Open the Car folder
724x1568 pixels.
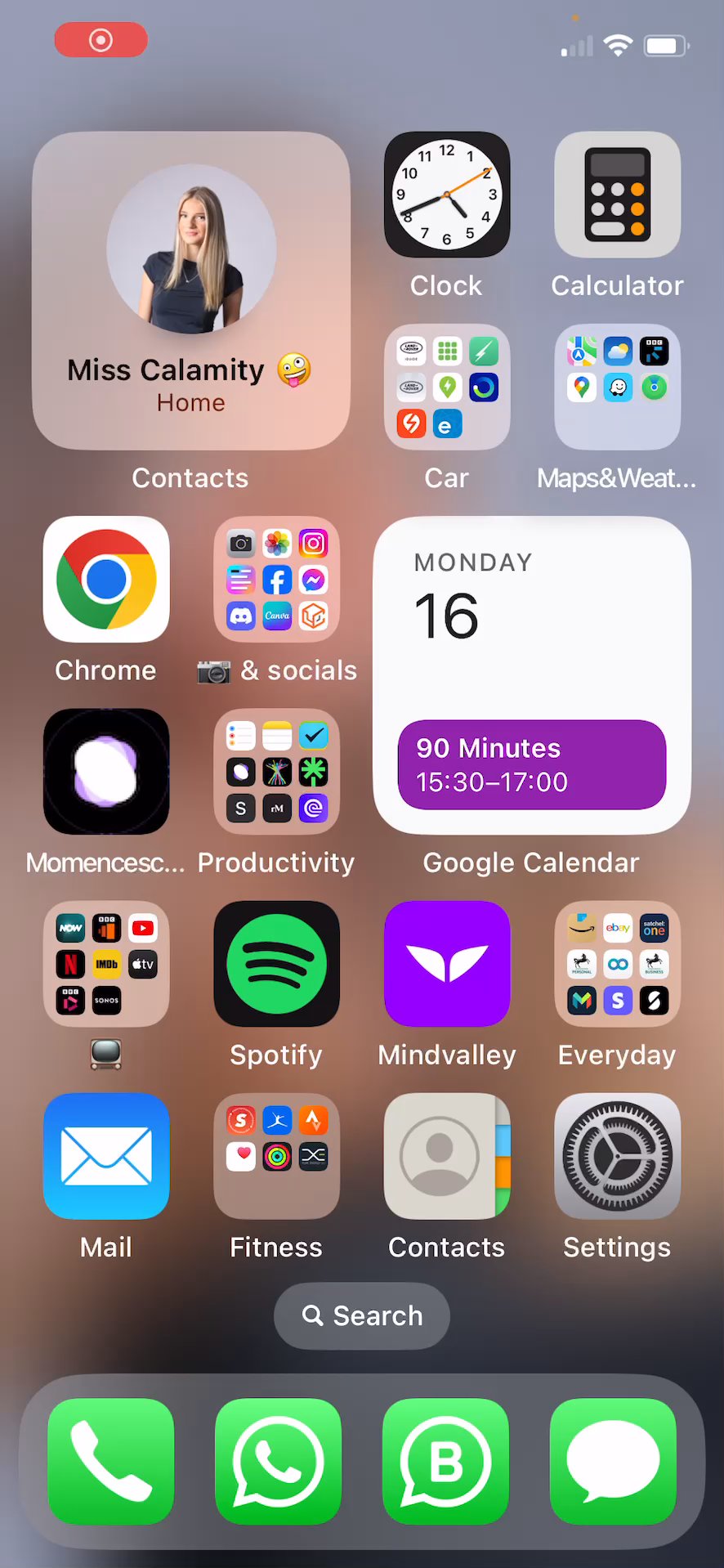pyautogui.click(x=447, y=388)
